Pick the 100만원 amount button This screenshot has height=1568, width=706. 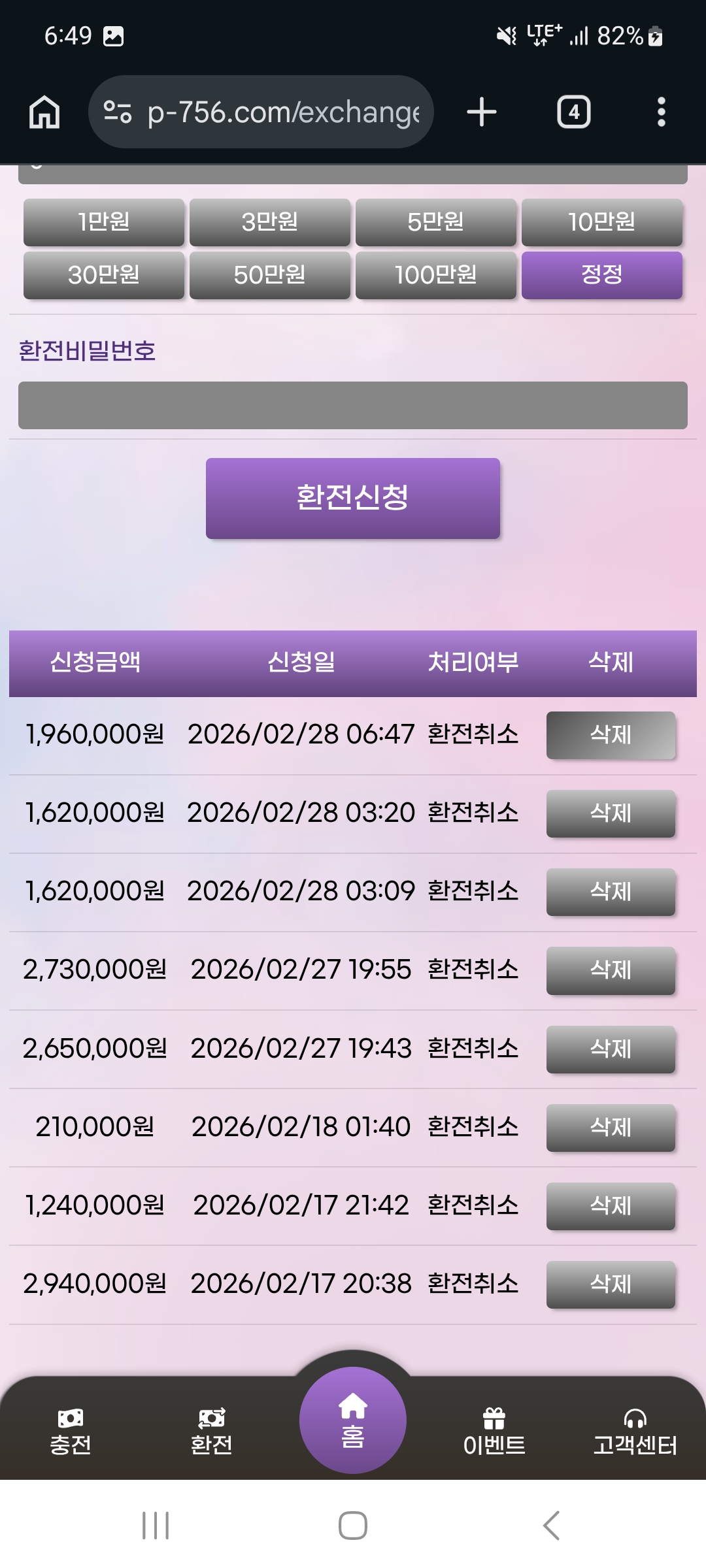pos(436,275)
